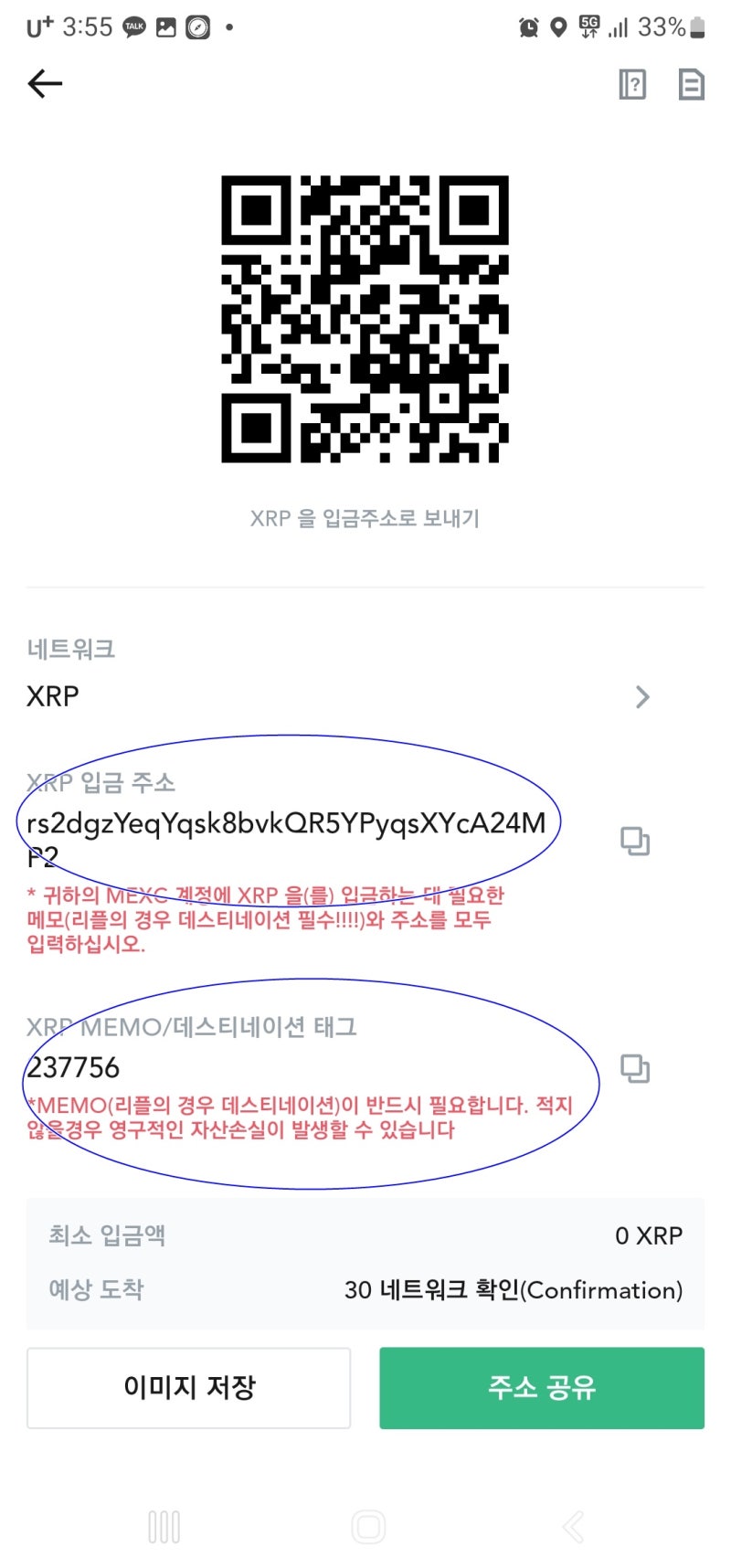Go back using the top-left arrow
731x1568 pixels.
[45, 84]
